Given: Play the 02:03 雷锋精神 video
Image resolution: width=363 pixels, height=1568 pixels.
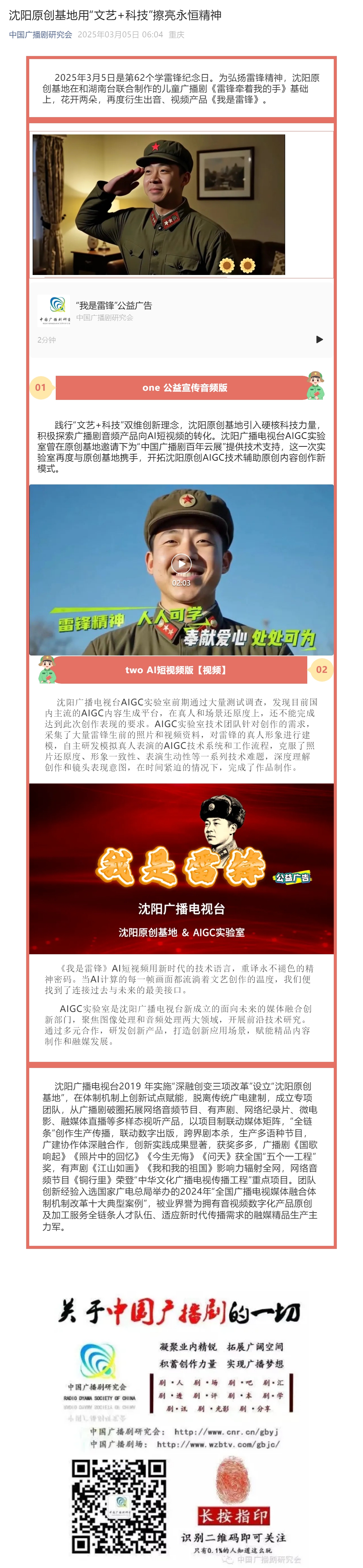Looking at the screenshot, I should click(181, 564).
